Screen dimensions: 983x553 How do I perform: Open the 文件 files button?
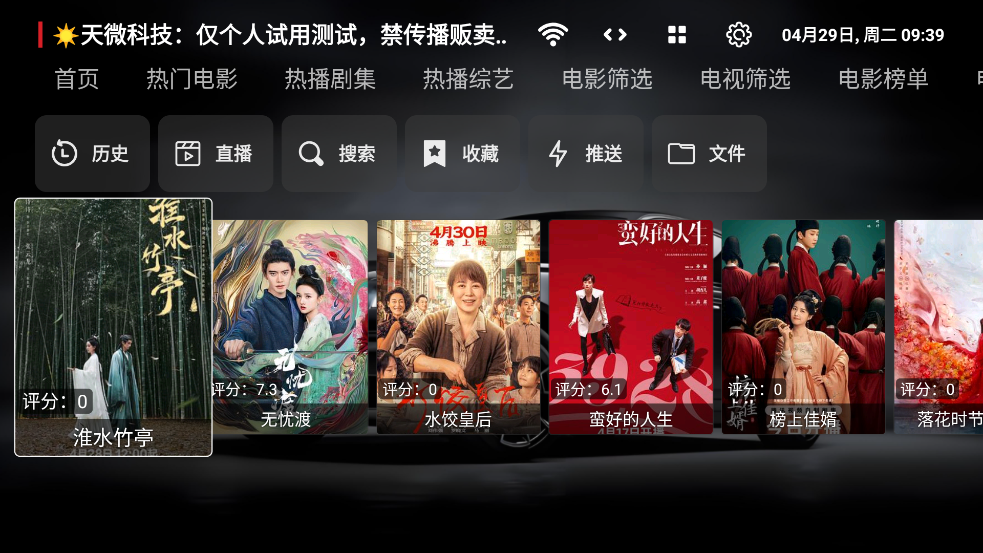coord(708,154)
